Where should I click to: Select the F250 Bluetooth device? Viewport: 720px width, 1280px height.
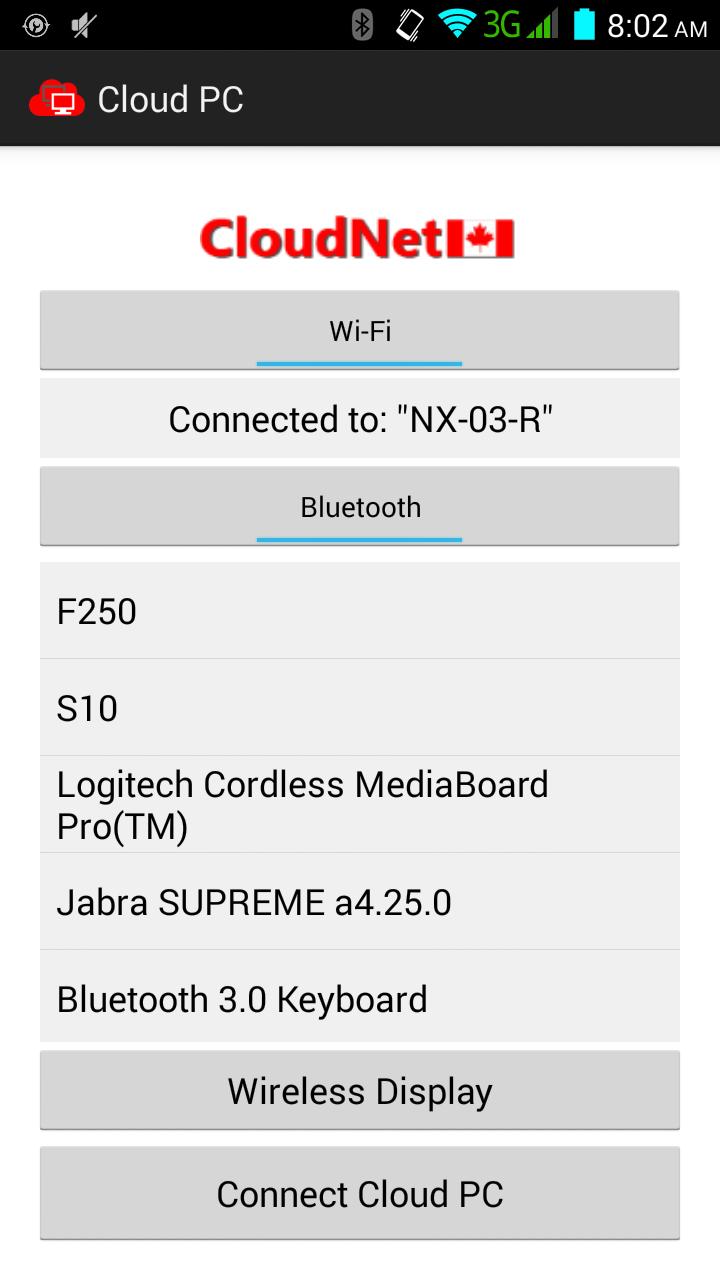click(x=359, y=610)
